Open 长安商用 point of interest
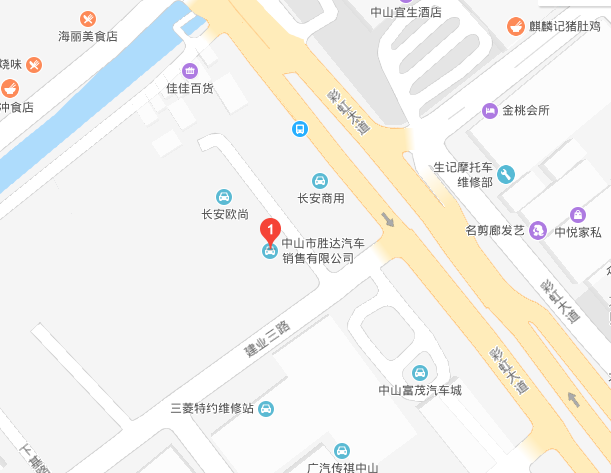 pos(320,180)
